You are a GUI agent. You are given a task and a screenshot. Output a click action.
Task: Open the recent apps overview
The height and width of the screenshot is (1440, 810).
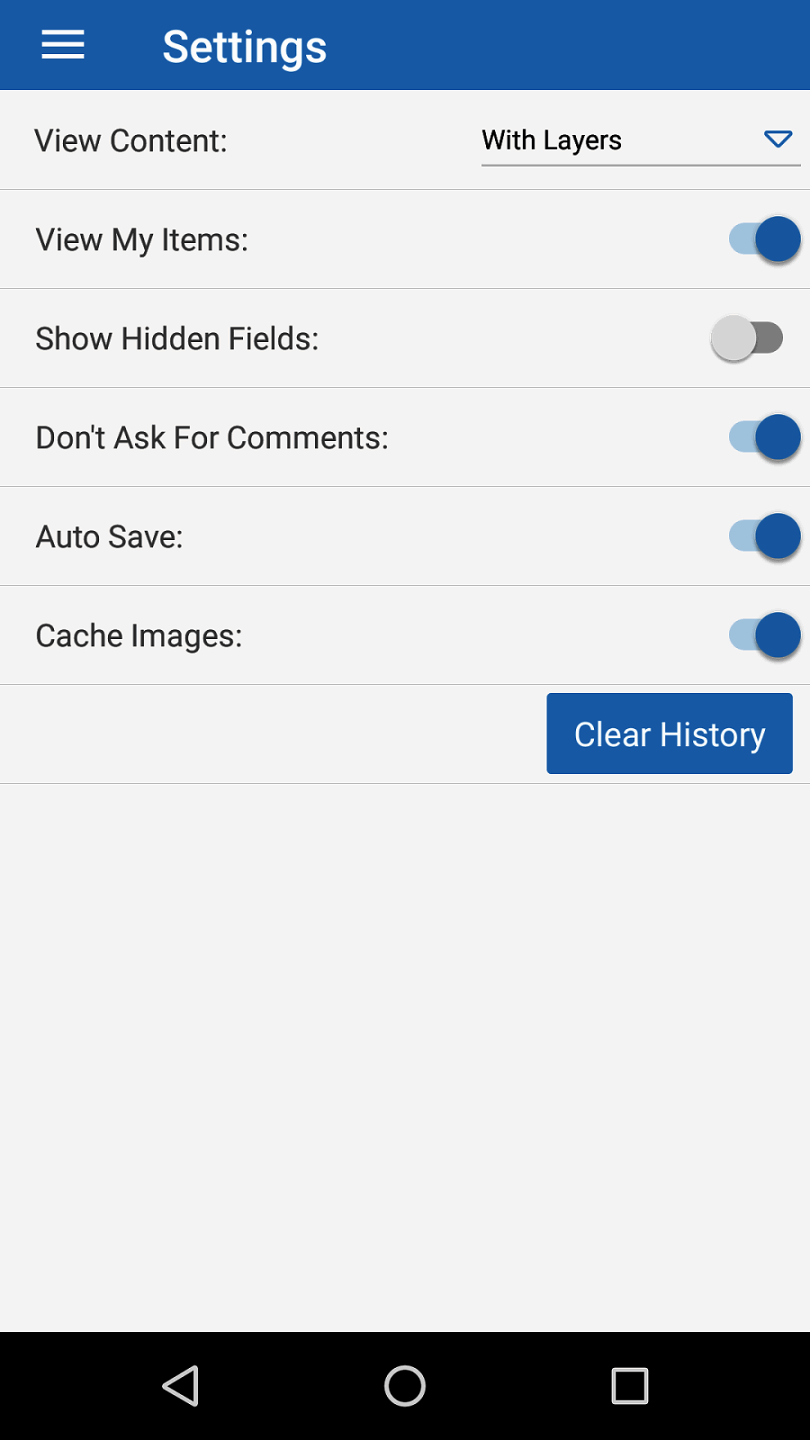pos(629,1386)
